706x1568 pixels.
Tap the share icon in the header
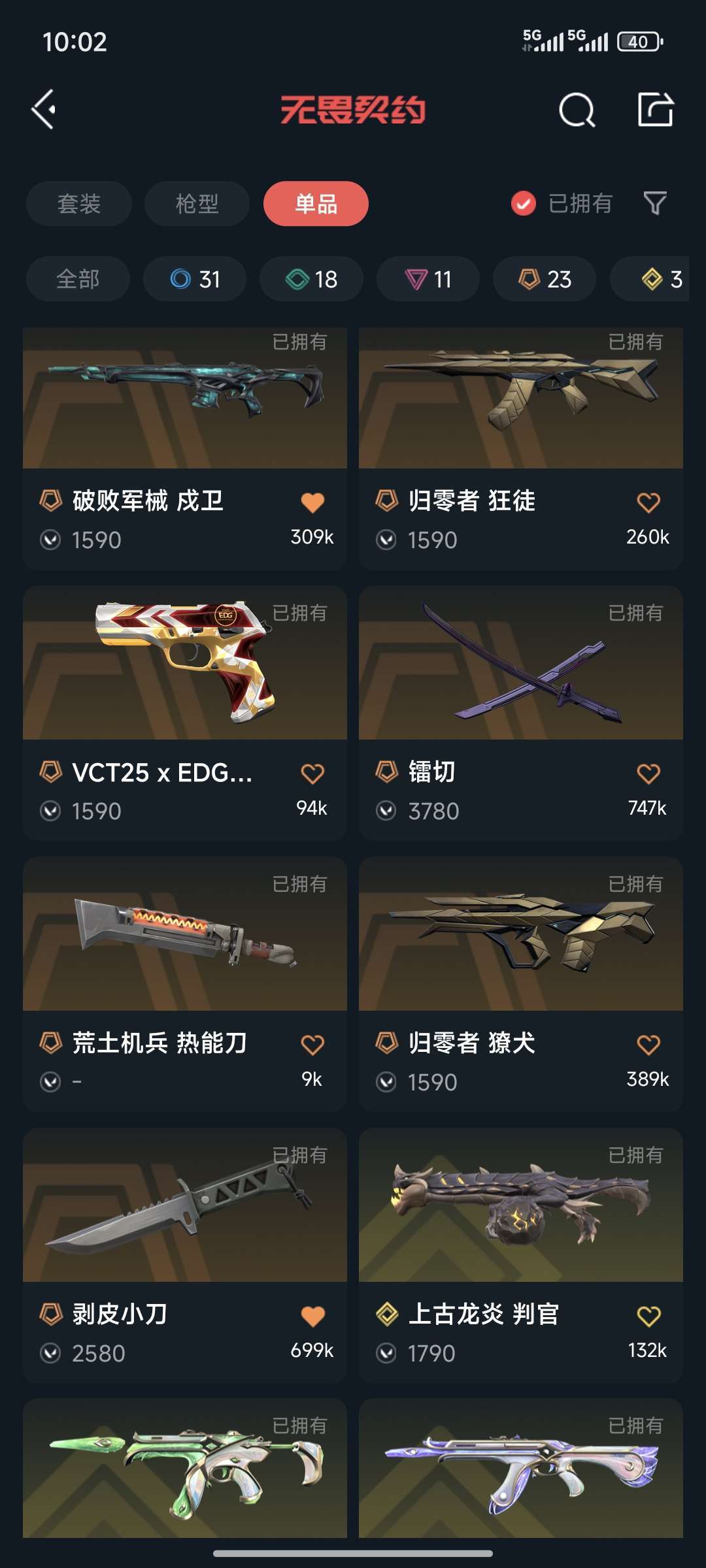click(656, 109)
